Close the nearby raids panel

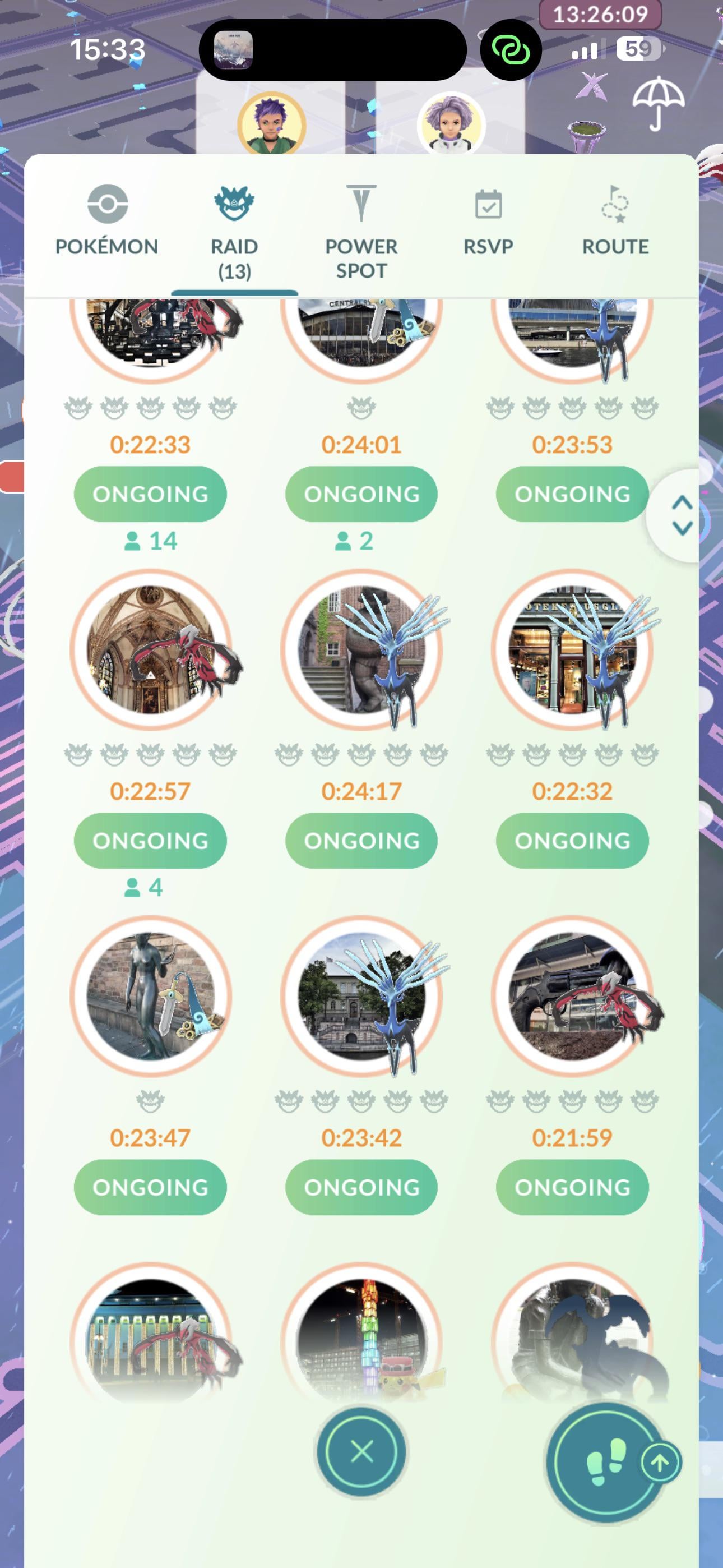point(361,1451)
